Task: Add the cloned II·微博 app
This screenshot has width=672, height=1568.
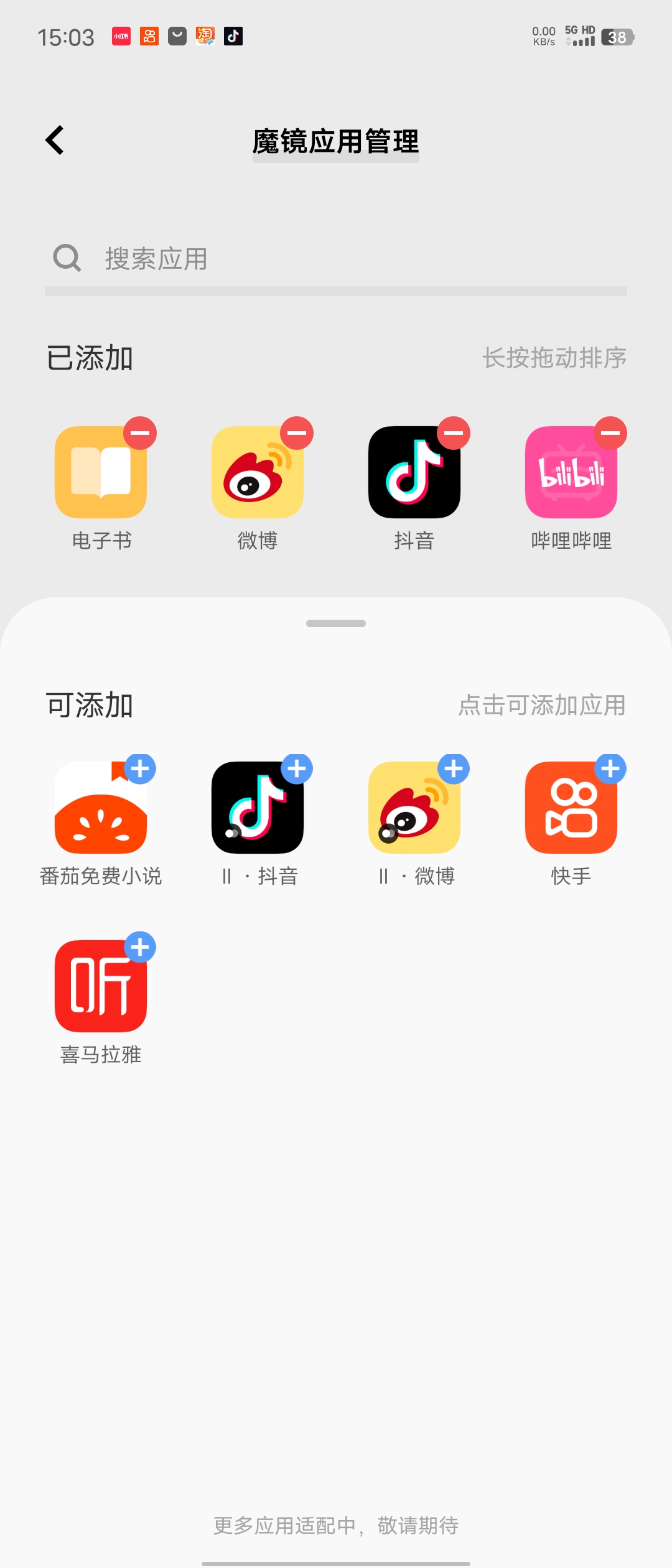Action: click(454, 769)
